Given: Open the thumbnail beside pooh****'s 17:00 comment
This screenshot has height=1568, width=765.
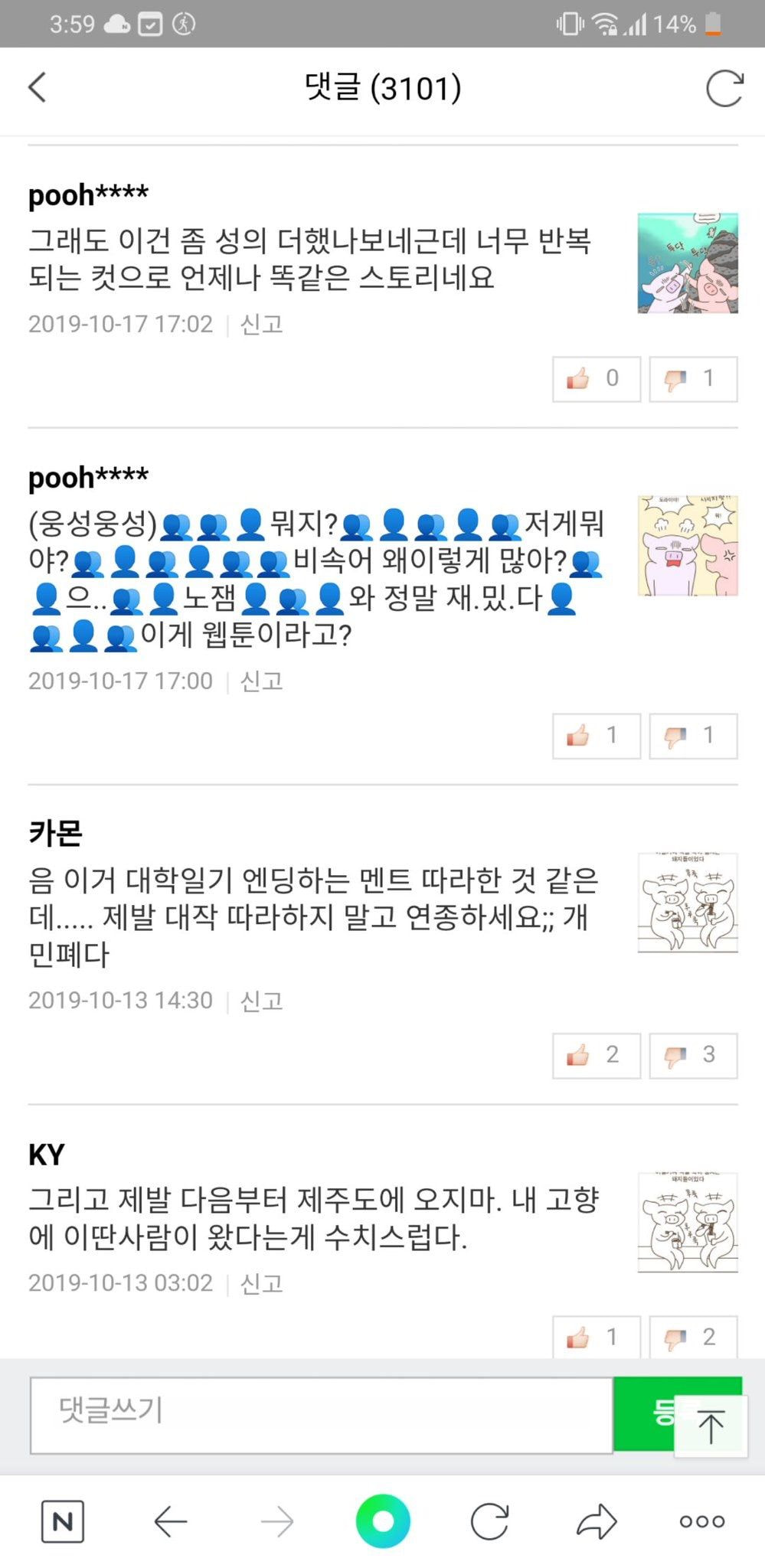Looking at the screenshot, I should (x=688, y=546).
